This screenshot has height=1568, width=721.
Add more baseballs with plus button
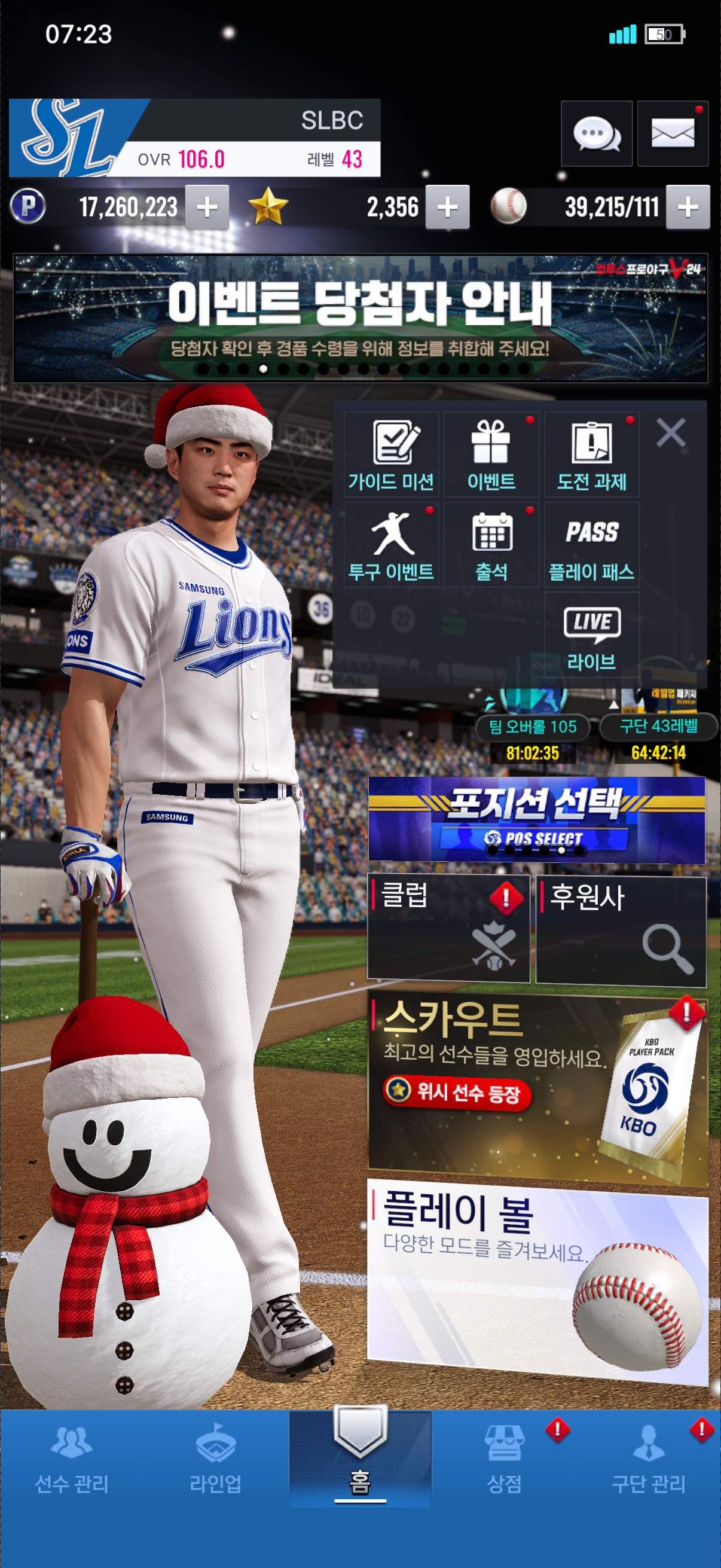688,207
